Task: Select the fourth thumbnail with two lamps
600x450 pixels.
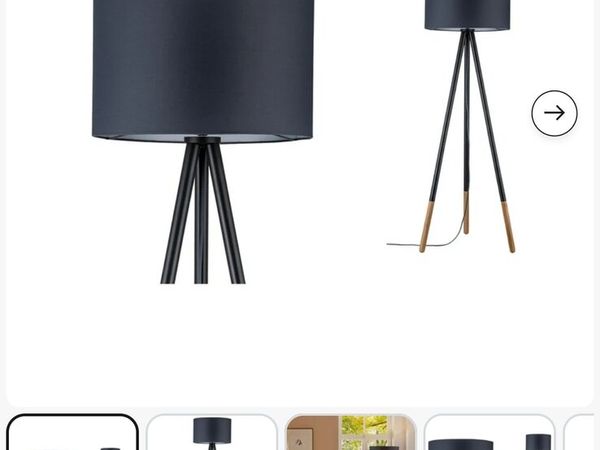Action: [x=489, y=433]
